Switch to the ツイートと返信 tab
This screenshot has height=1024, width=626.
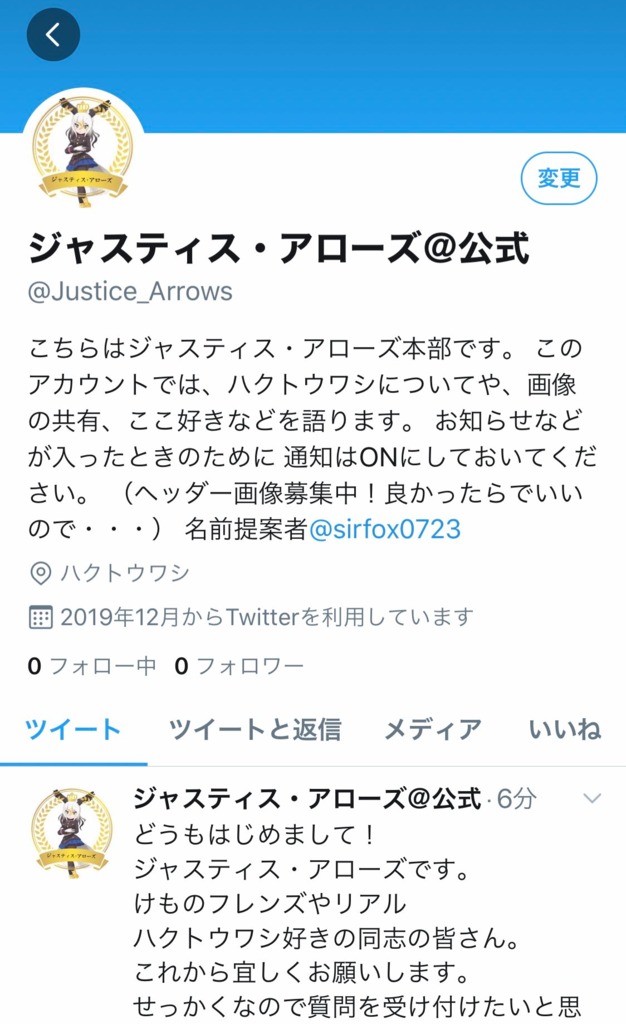pos(255,729)
